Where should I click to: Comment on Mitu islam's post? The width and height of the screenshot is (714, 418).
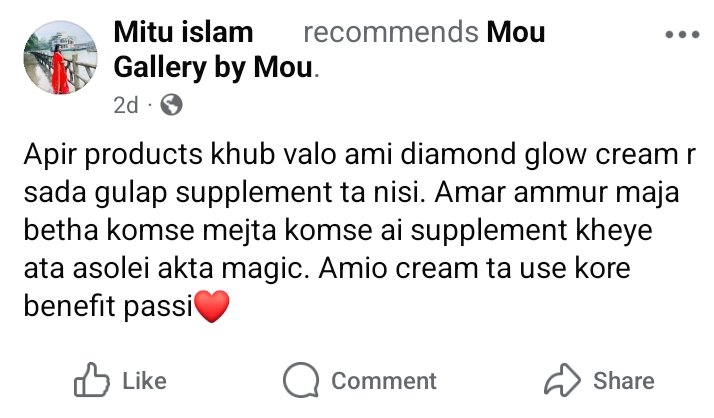pyautogui.click(x=360, y=380)
